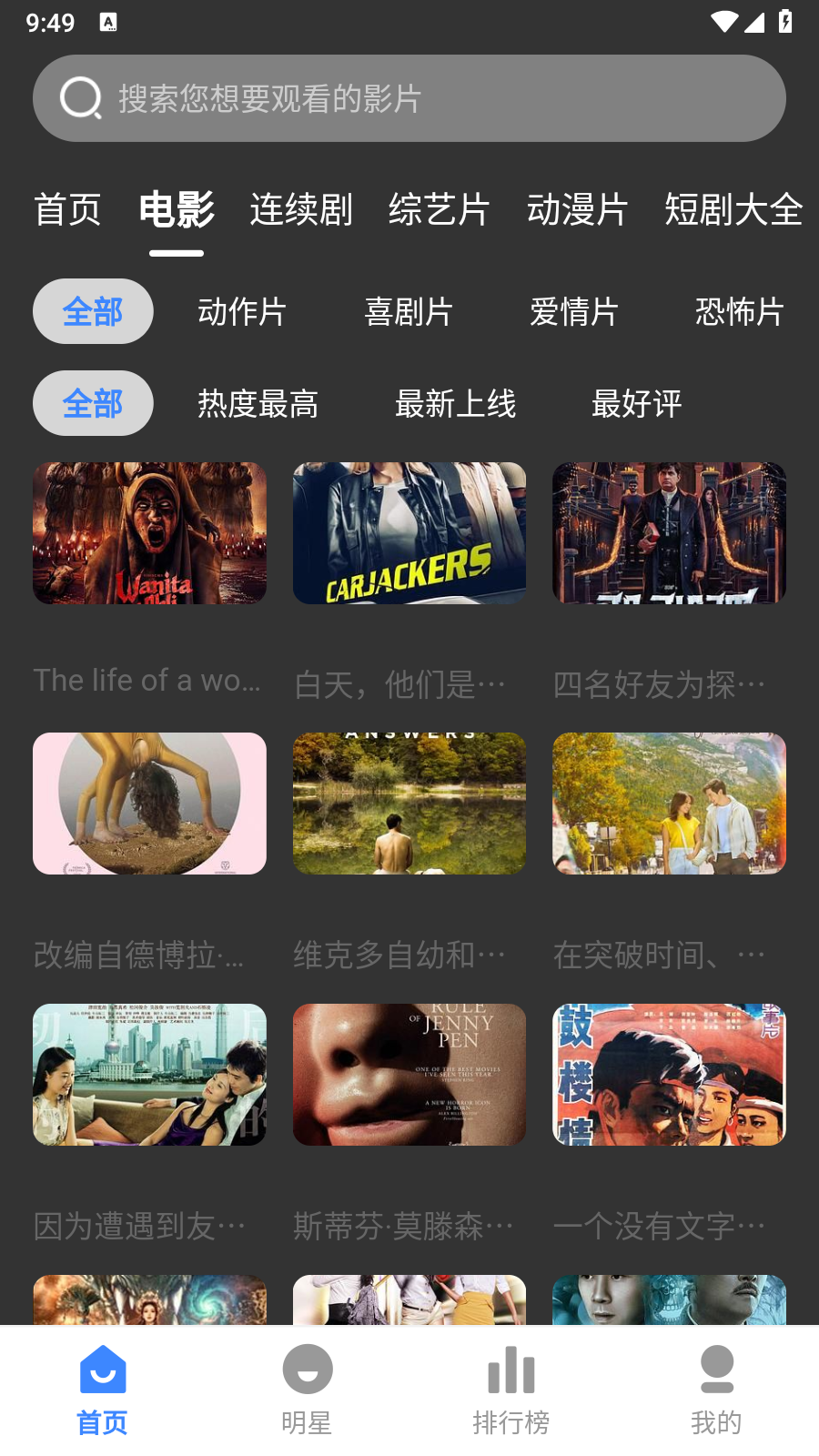819x1456 pixels.
Task: Tap the 爱情片 romance genre button
Action: [576, 311]
